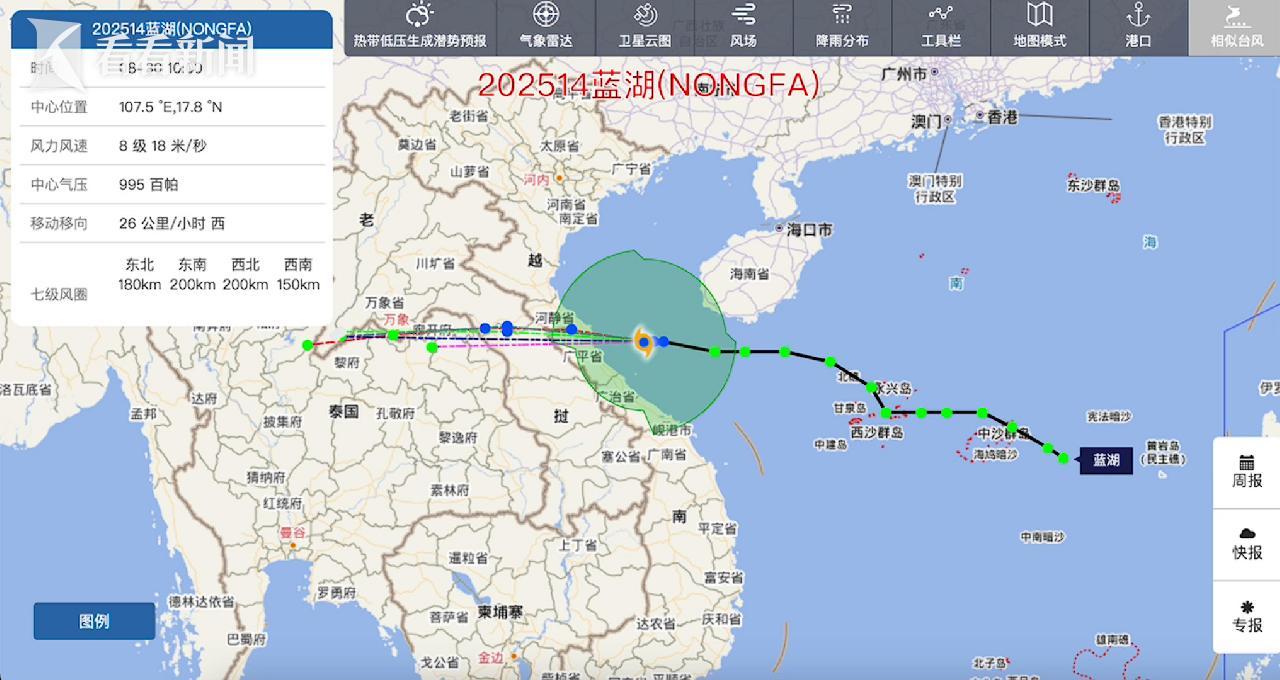Open tropical depression formation forecast (热带低压生成潜势预报)
The height and width of the screenshot is (680, 1280).
[x=420, y=27]
